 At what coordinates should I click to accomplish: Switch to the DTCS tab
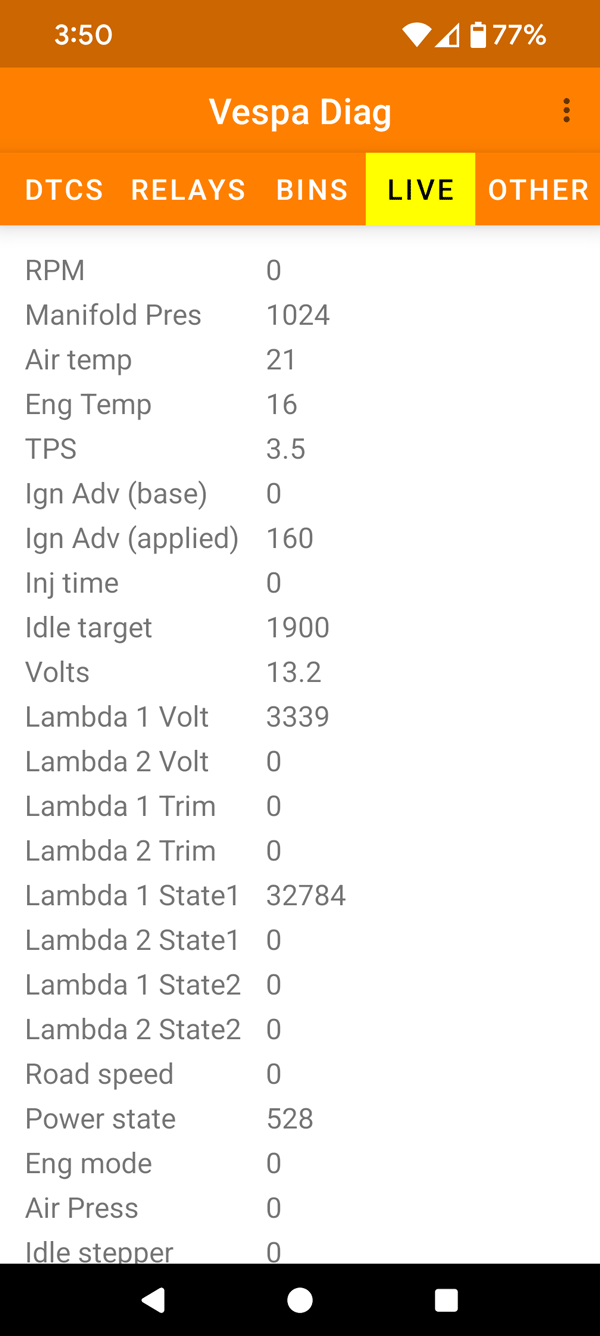[64, 190]
